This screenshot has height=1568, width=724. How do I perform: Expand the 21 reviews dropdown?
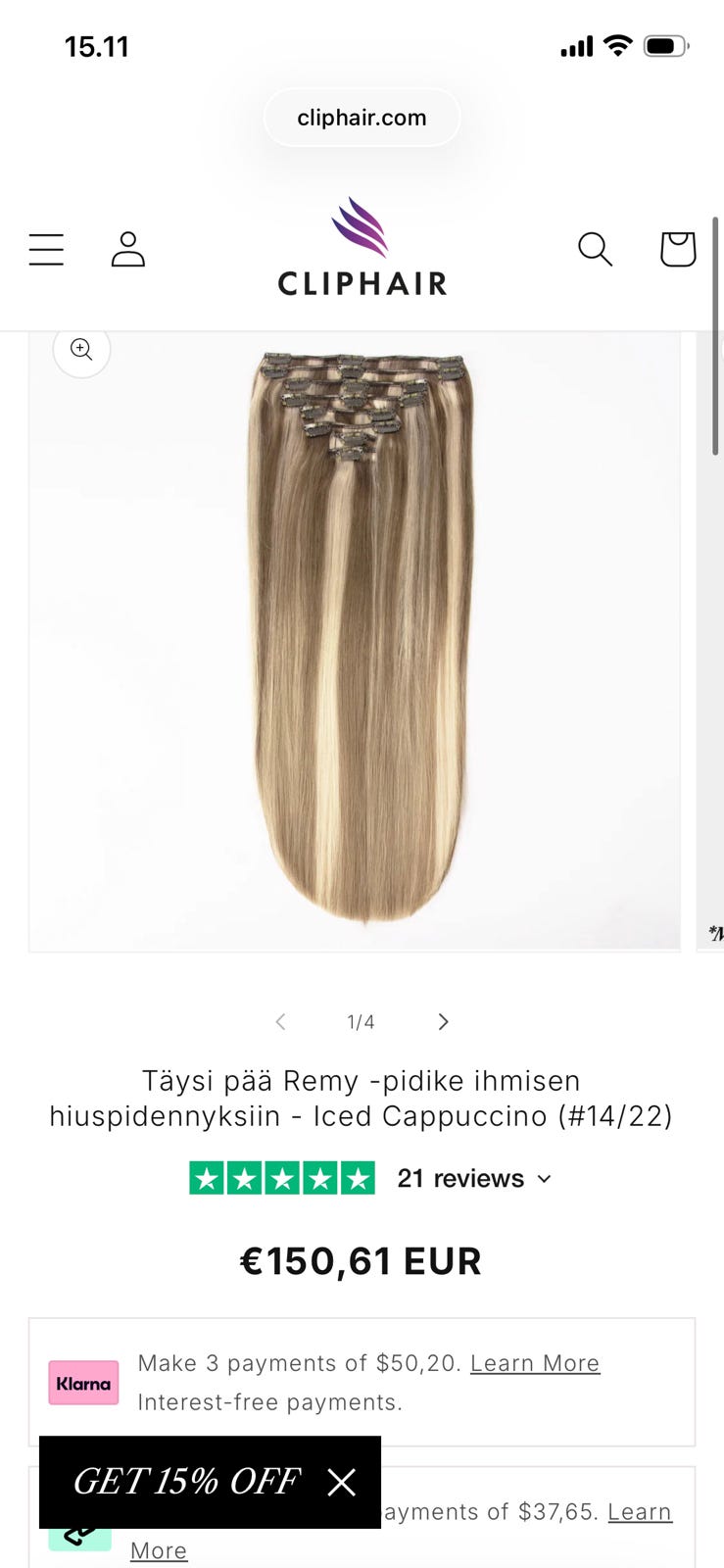474,1178
